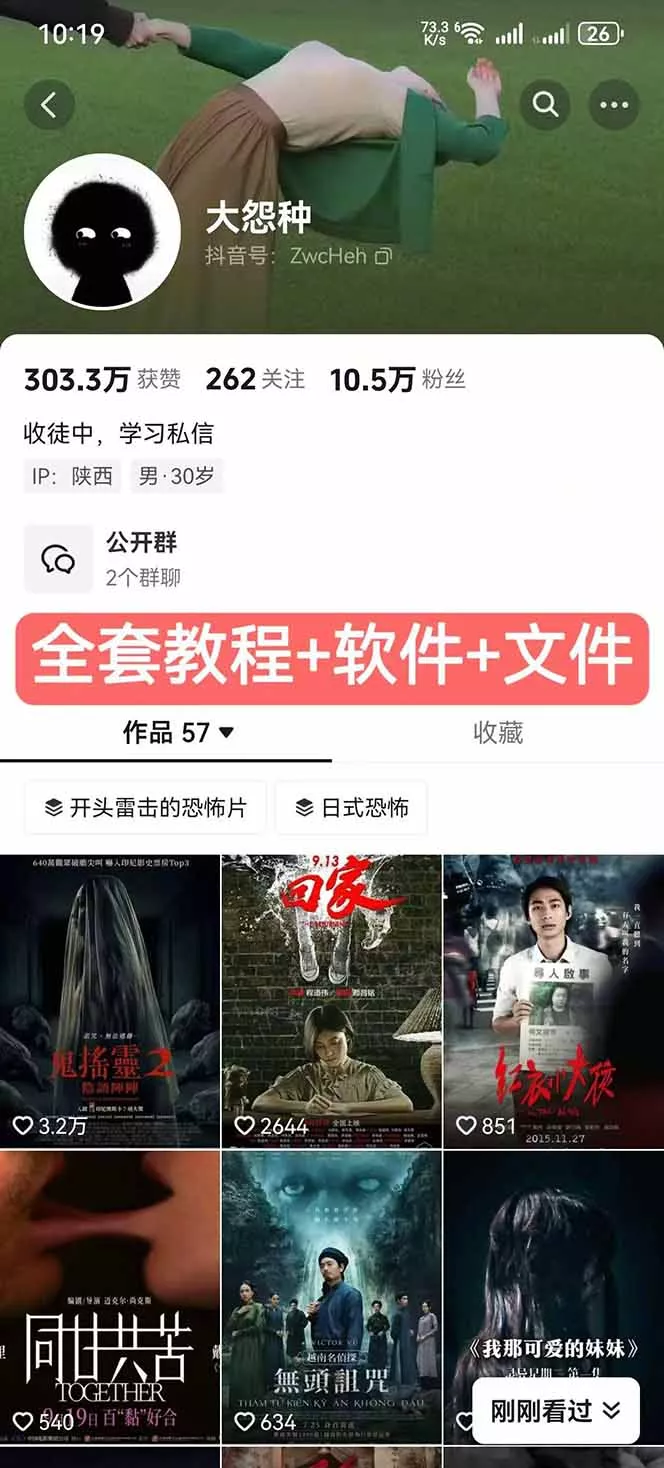This screenshot has width=664, height=1468.
Task: Open the 回家 video with 2644 likes
Action: pyautogui.click(x=331, y=1000)
